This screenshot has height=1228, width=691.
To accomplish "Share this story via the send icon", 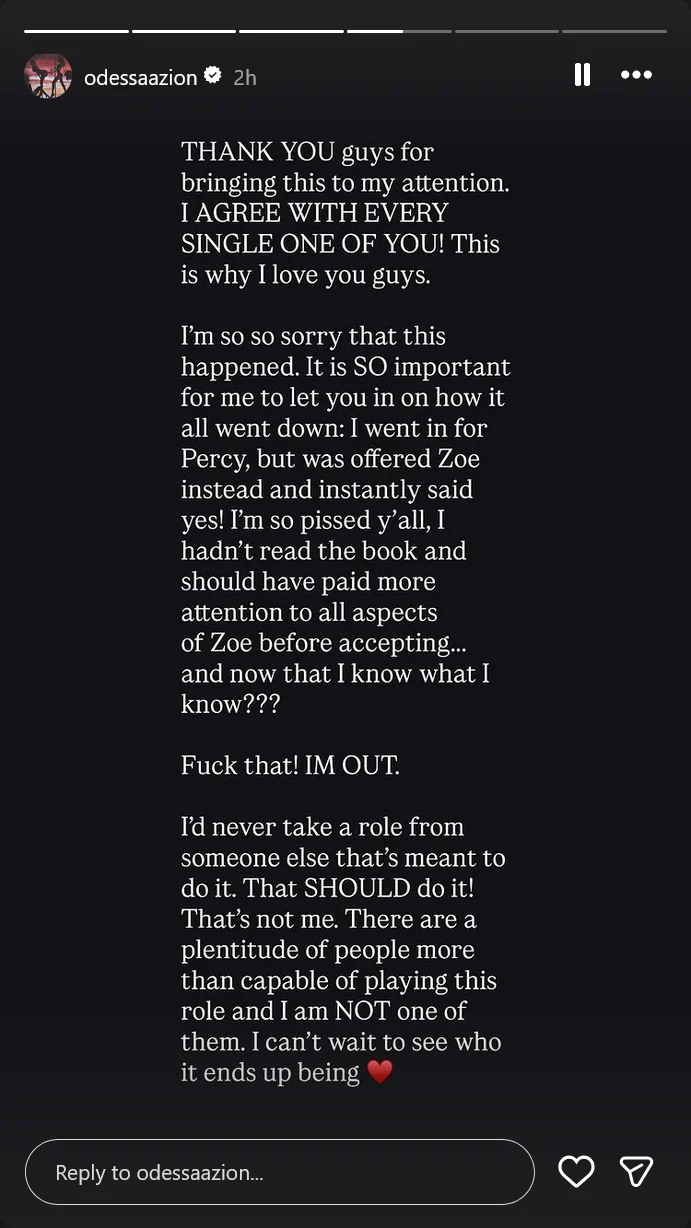I will (x=636, y=1171).
